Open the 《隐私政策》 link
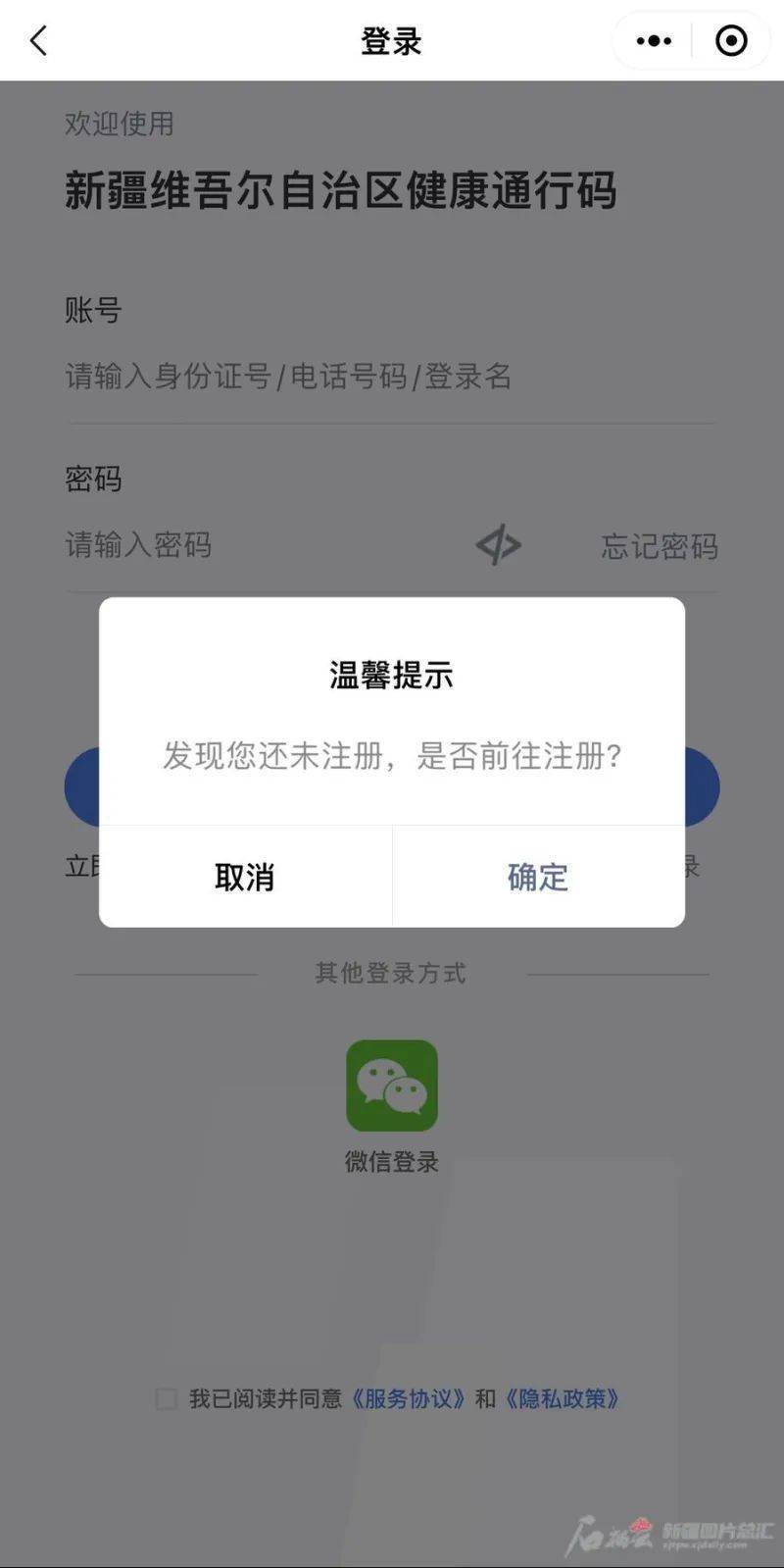The image size is (784, 1568). (x=563, y=1398)
